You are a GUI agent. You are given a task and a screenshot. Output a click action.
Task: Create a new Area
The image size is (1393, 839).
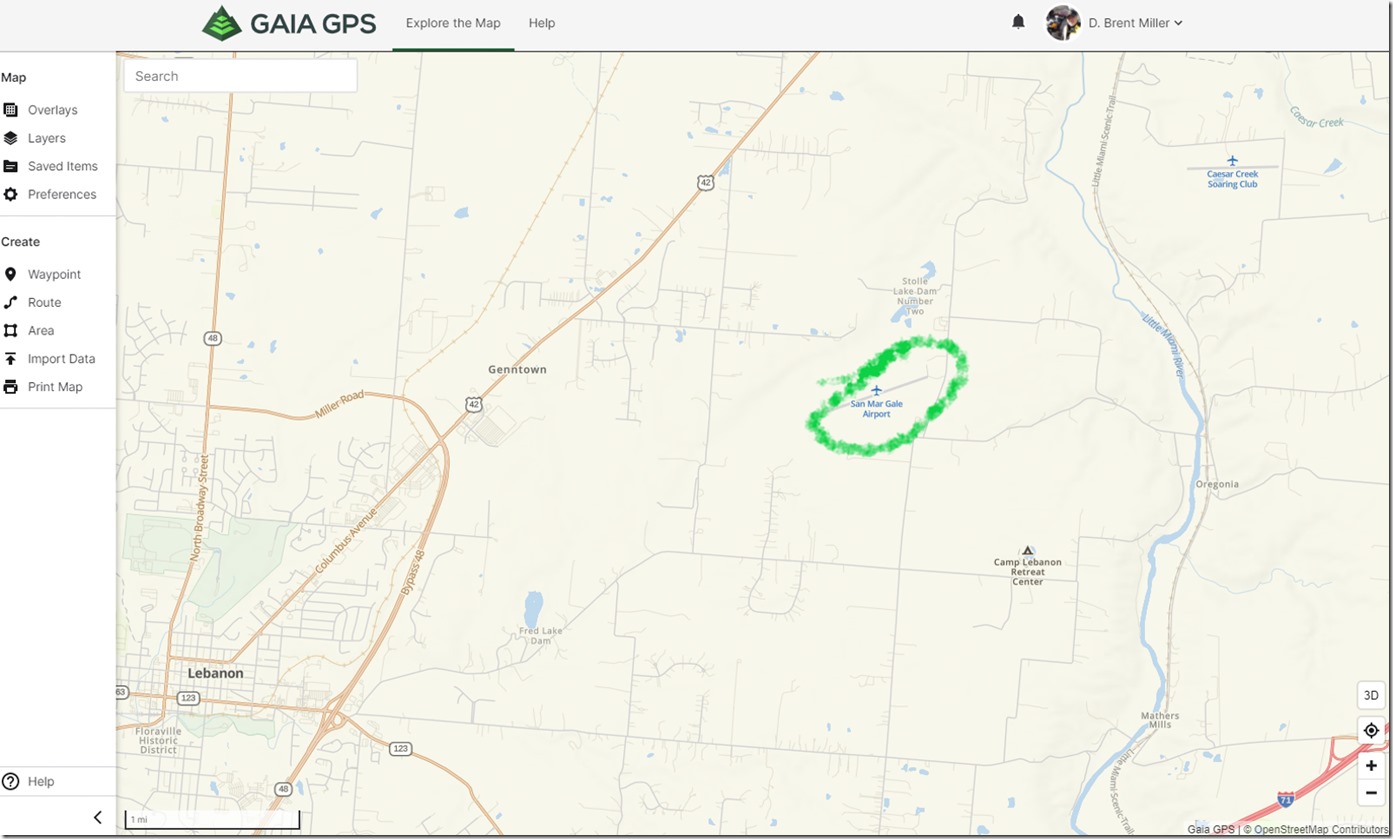(x=41, y=330)
